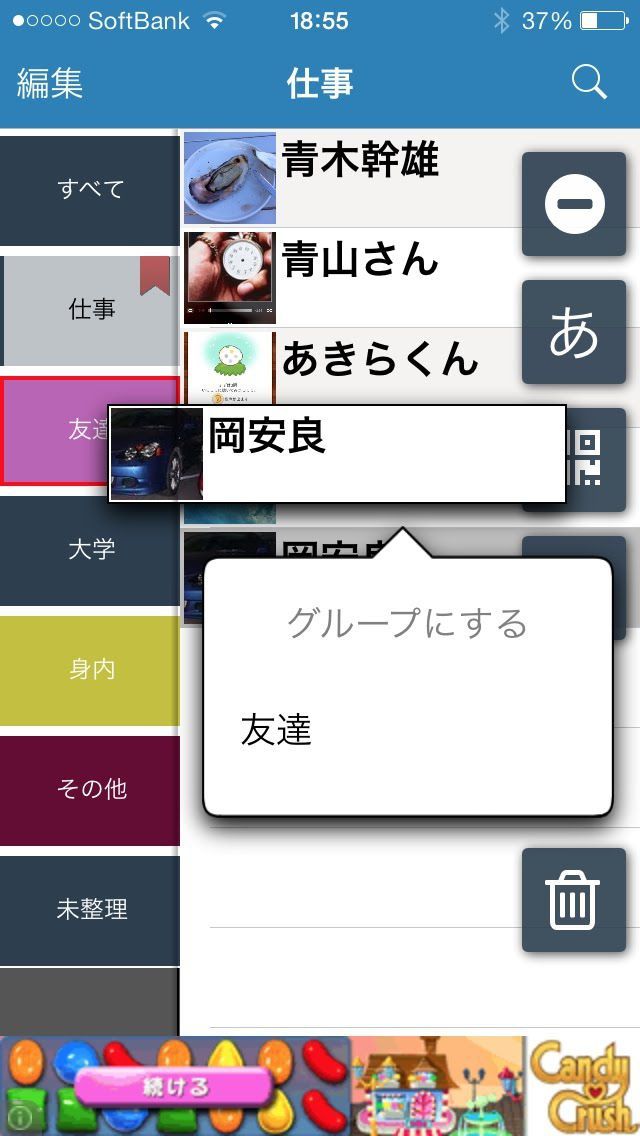Select the すべて group

tap(90, 189)
